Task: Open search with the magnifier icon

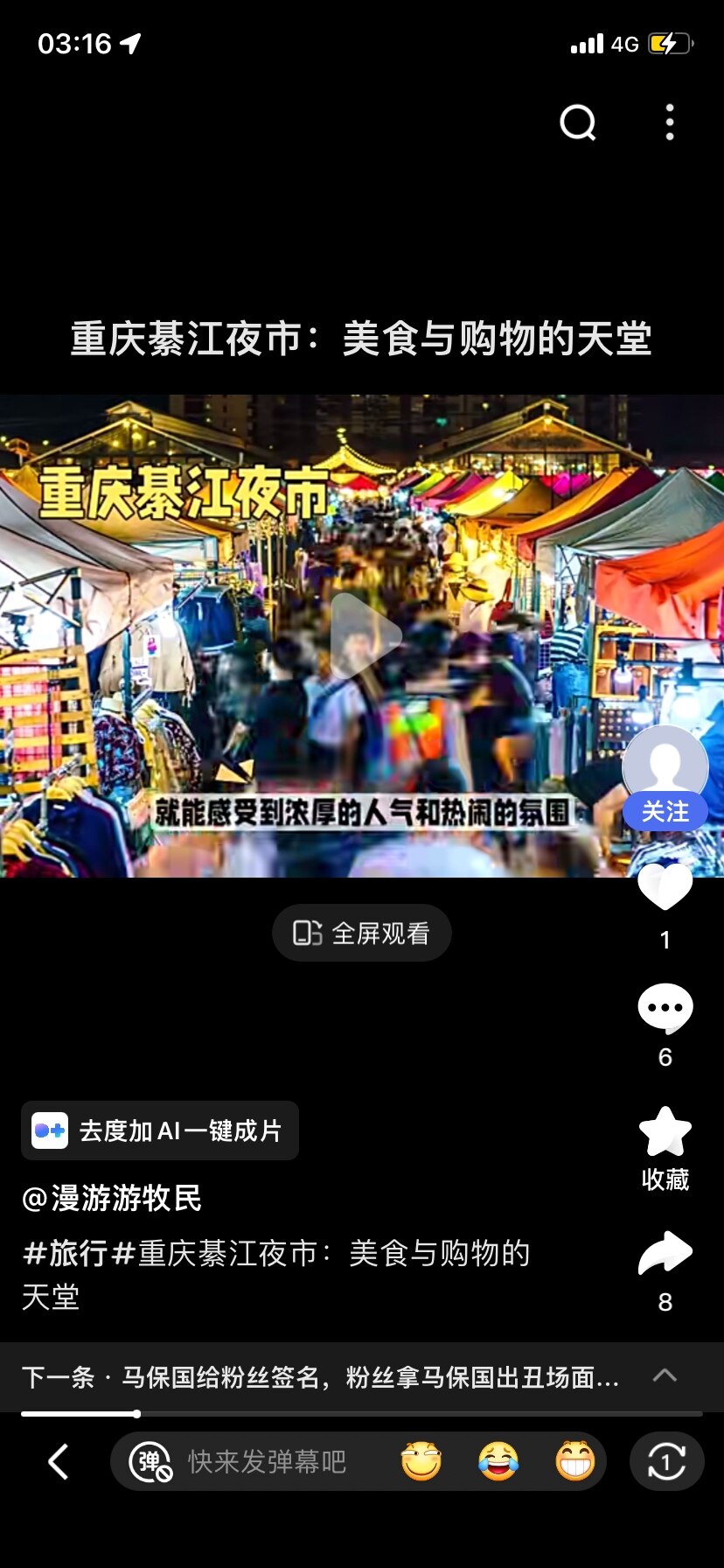Action: click(578, 123)
